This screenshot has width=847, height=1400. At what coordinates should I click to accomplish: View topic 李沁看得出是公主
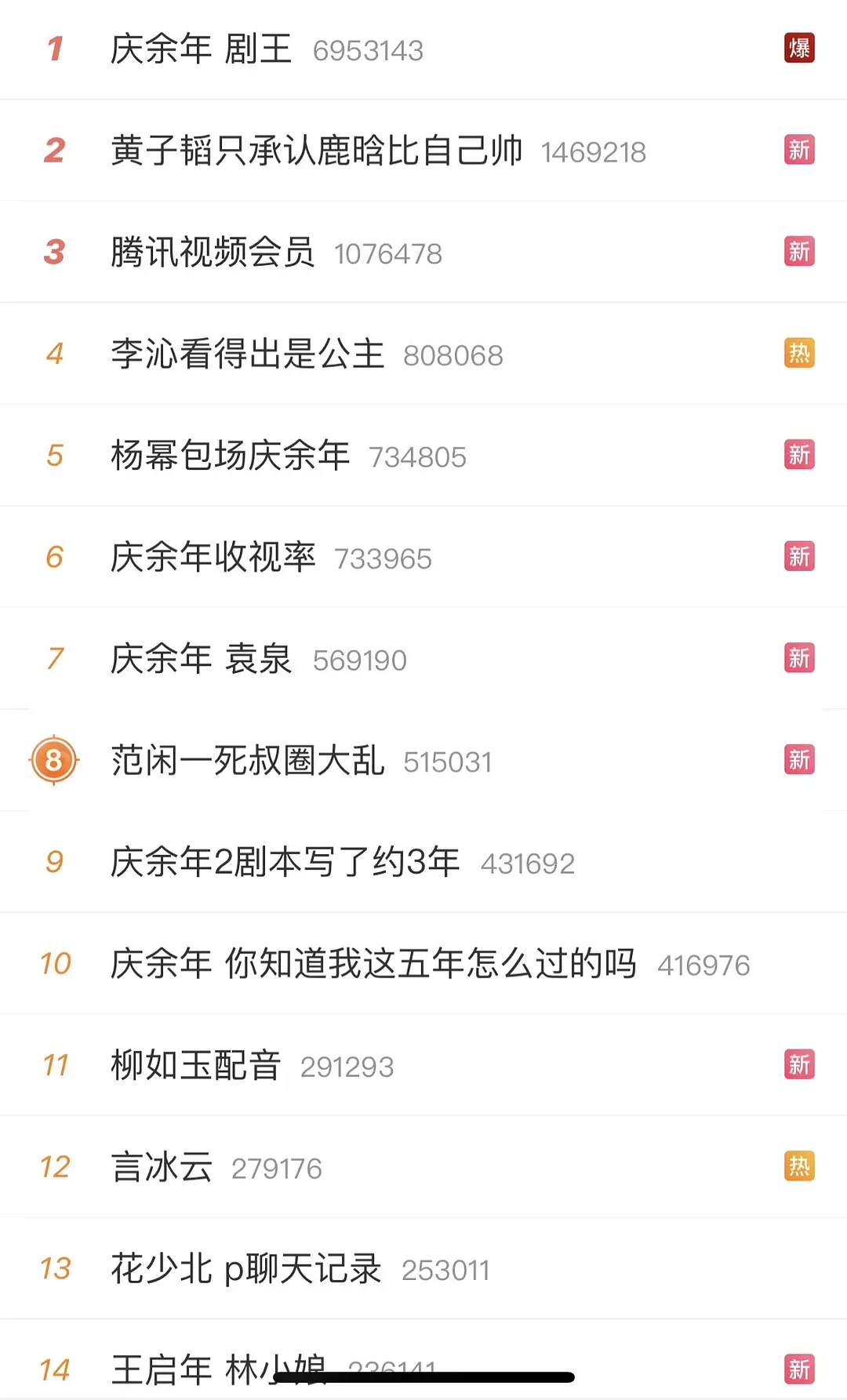coord(247,354)
